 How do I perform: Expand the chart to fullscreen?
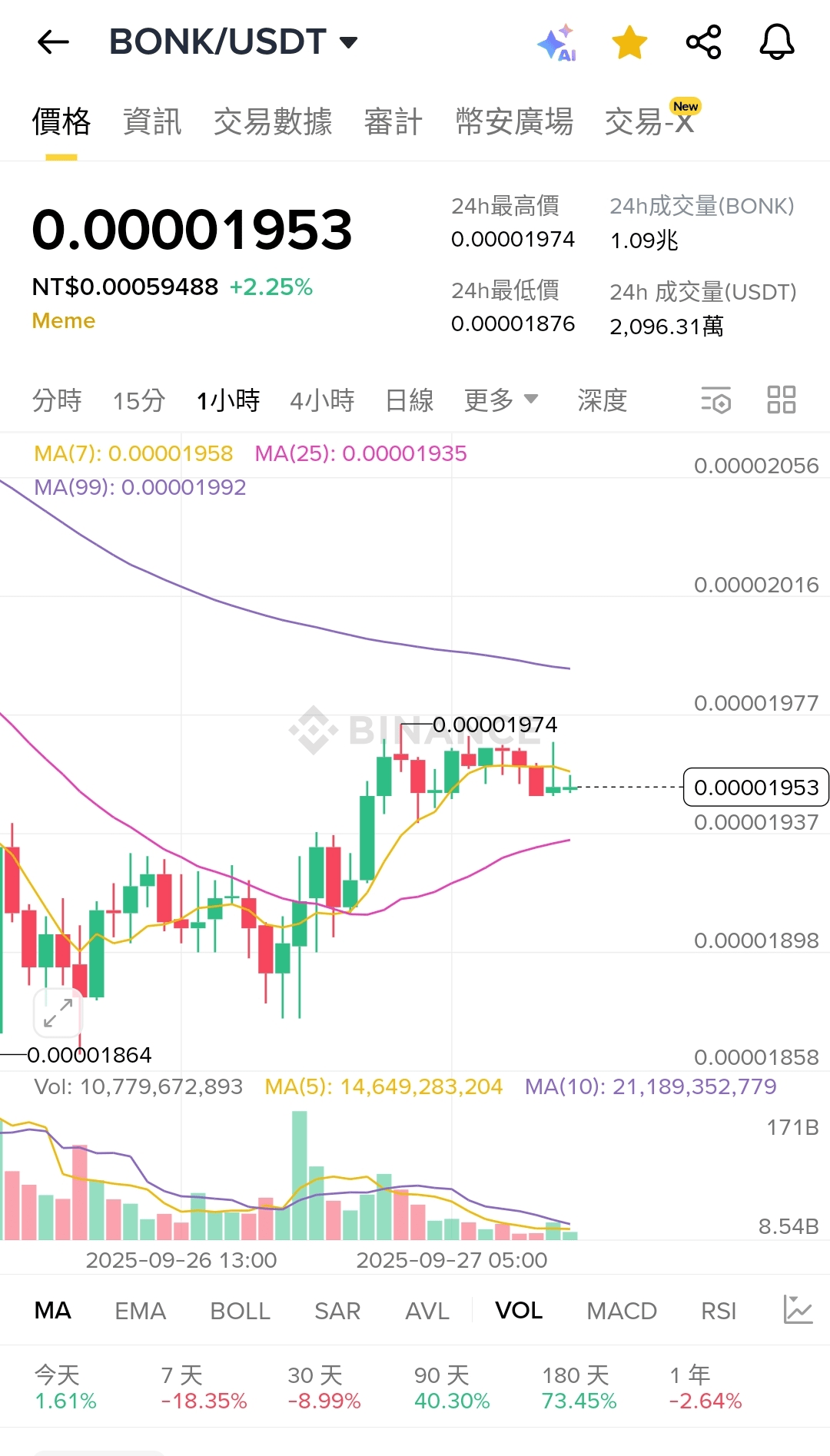click(58, 1013)
